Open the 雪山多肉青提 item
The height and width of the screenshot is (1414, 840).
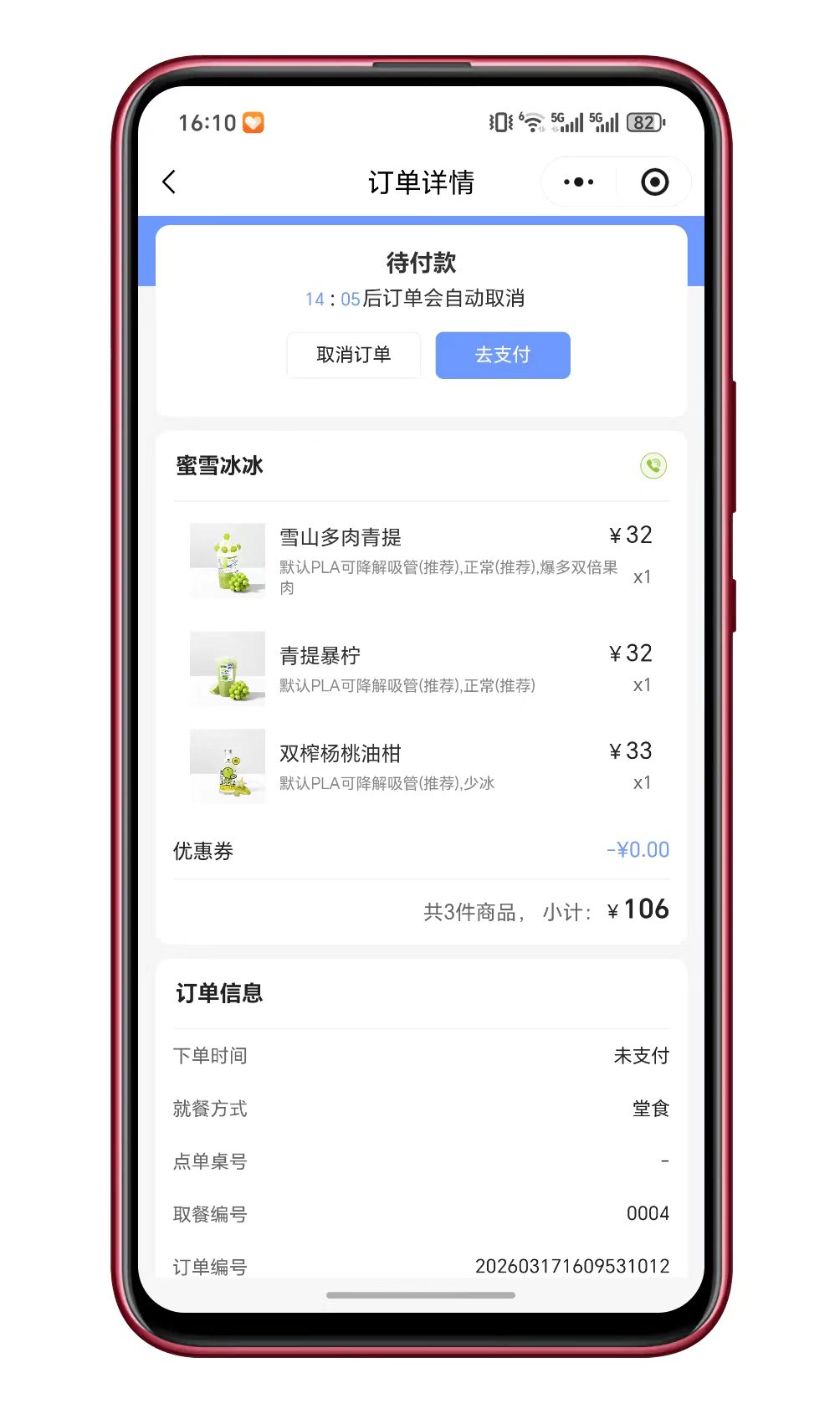[x=341, y=537]
